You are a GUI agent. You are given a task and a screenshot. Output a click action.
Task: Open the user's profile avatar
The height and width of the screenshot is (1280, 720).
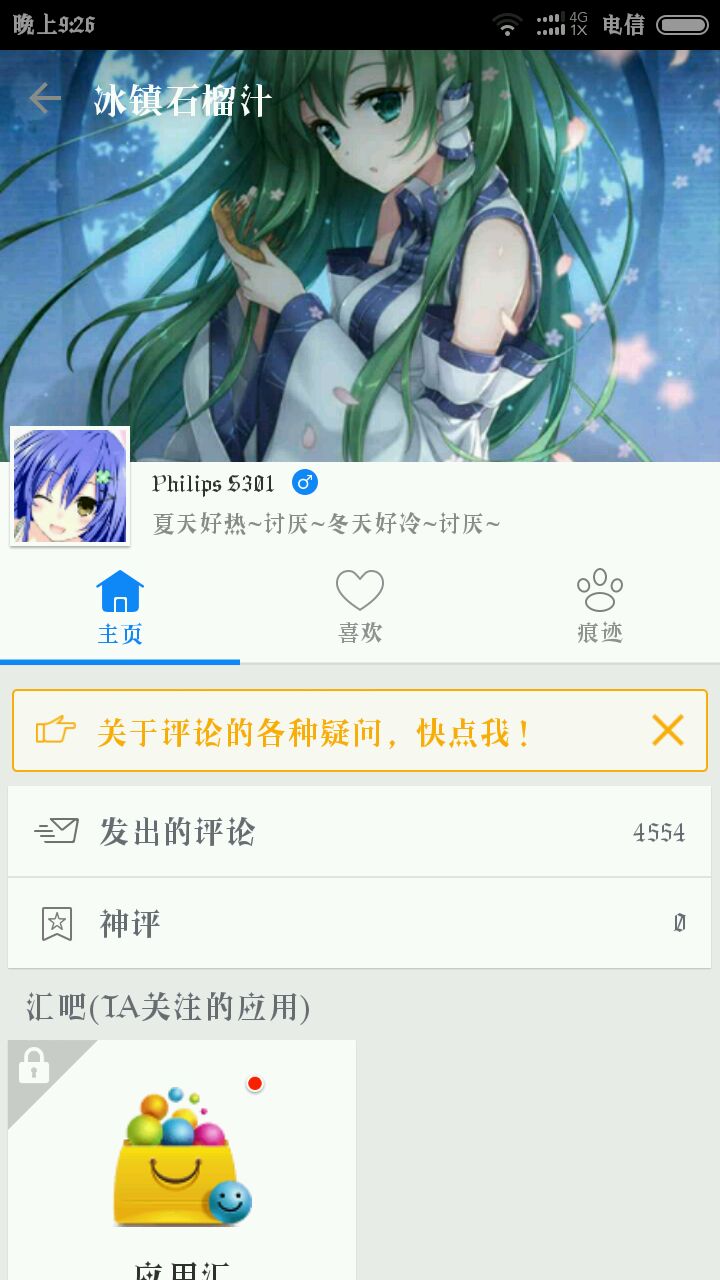tap(70, 486)
